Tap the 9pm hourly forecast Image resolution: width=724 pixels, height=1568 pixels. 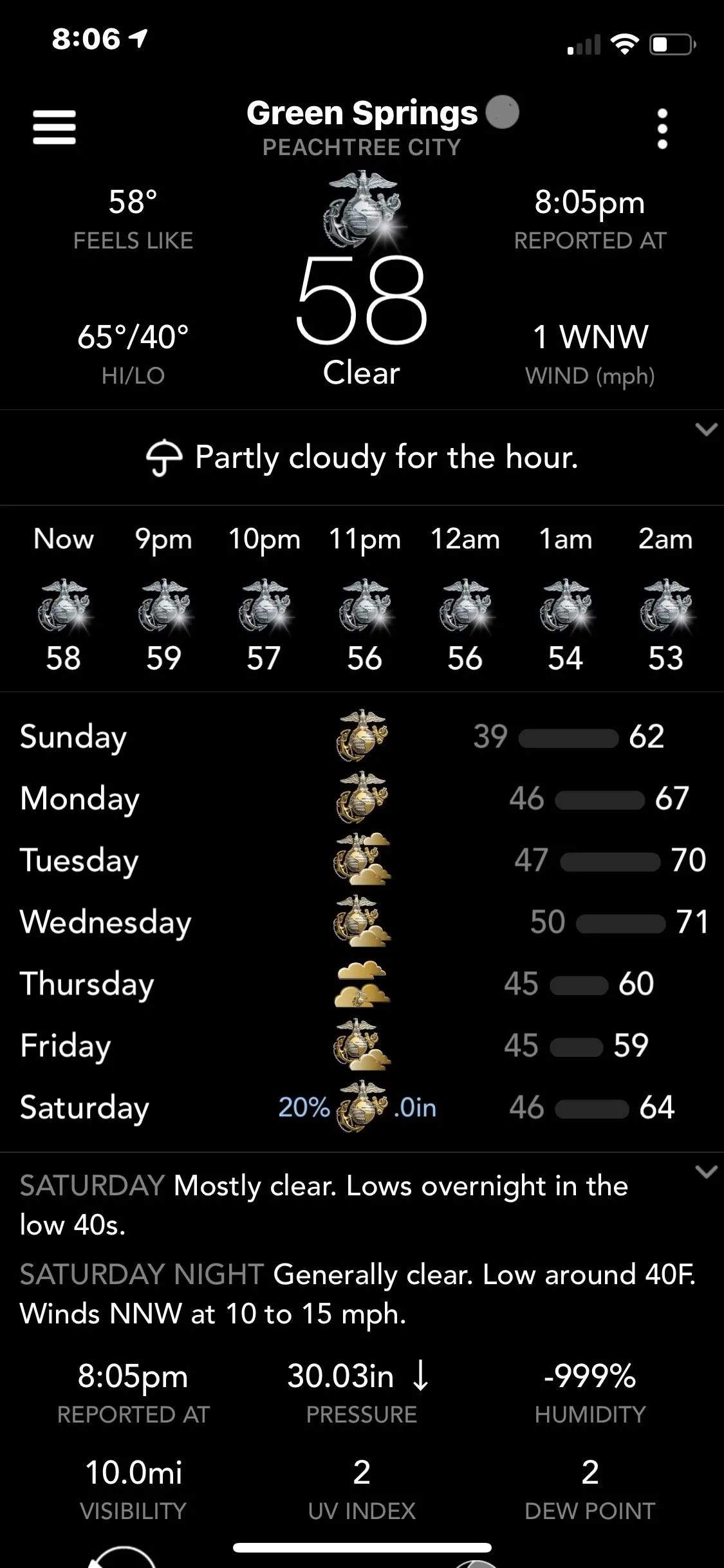pos(163,599)
